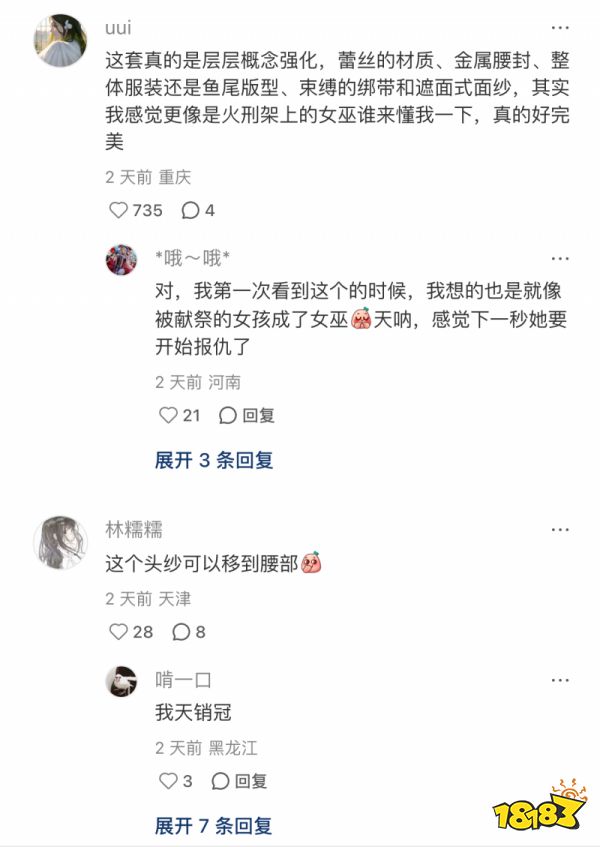
Task: Open uui's profile avatar
Action: pyautogui.click(x=60, y=40)
